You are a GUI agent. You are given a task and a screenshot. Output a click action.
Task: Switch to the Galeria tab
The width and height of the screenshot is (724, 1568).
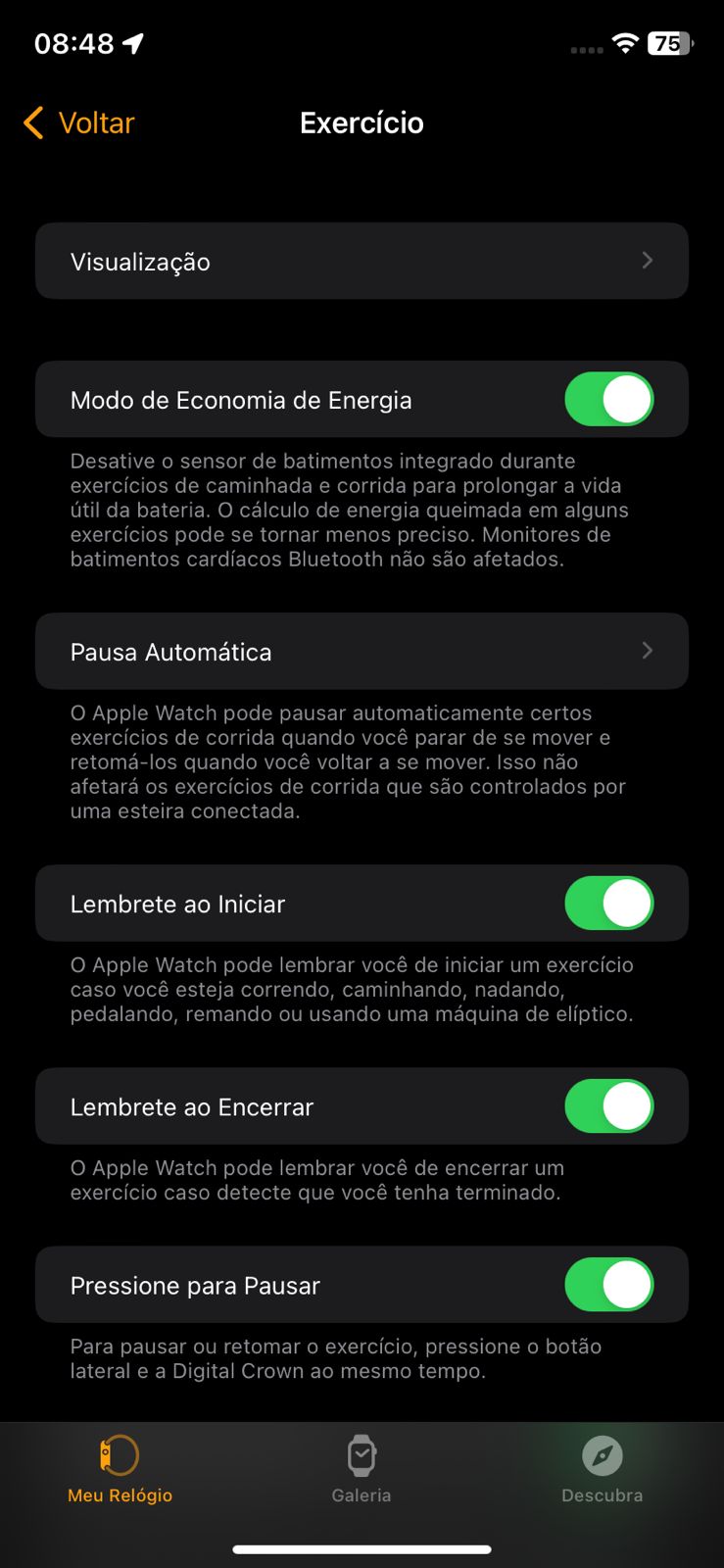362,1469
